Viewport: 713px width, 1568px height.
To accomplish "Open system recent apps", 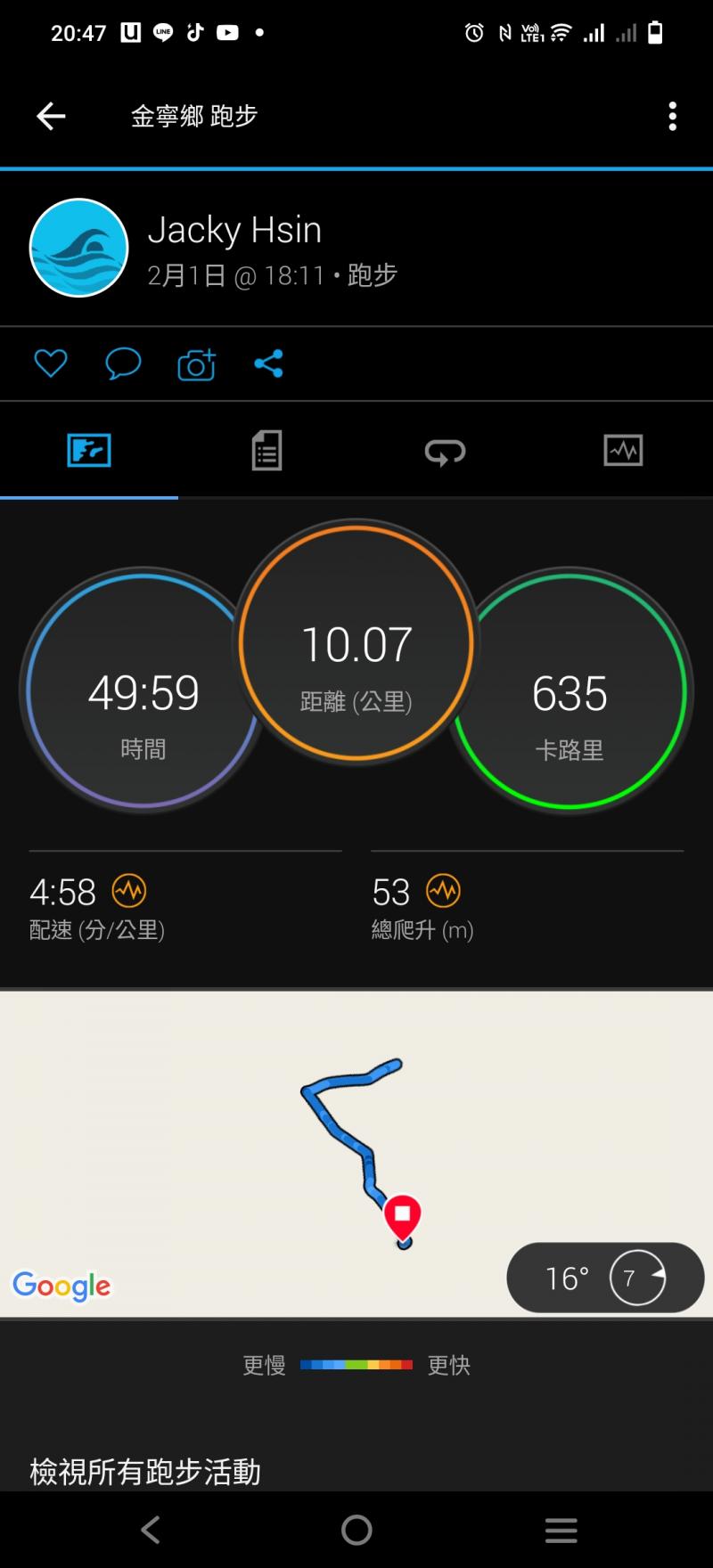I will (x=561, y=1530).
